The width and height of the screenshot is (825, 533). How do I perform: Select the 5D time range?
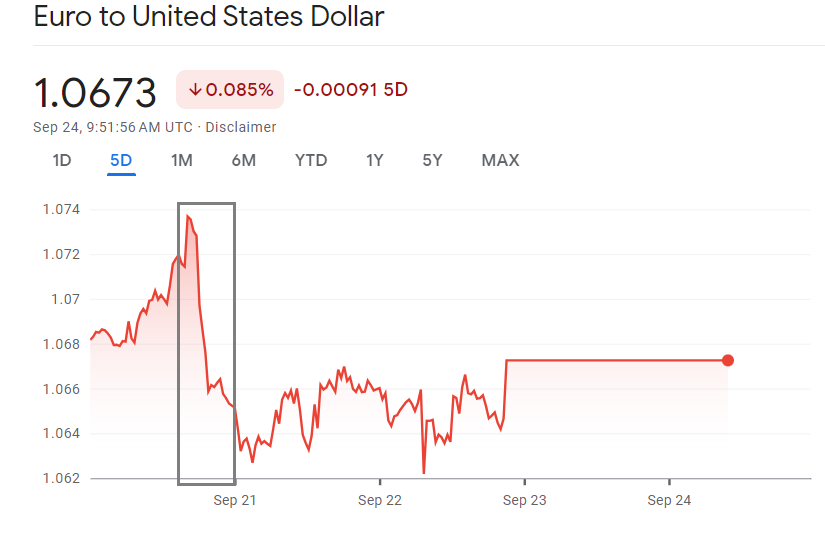121,160
